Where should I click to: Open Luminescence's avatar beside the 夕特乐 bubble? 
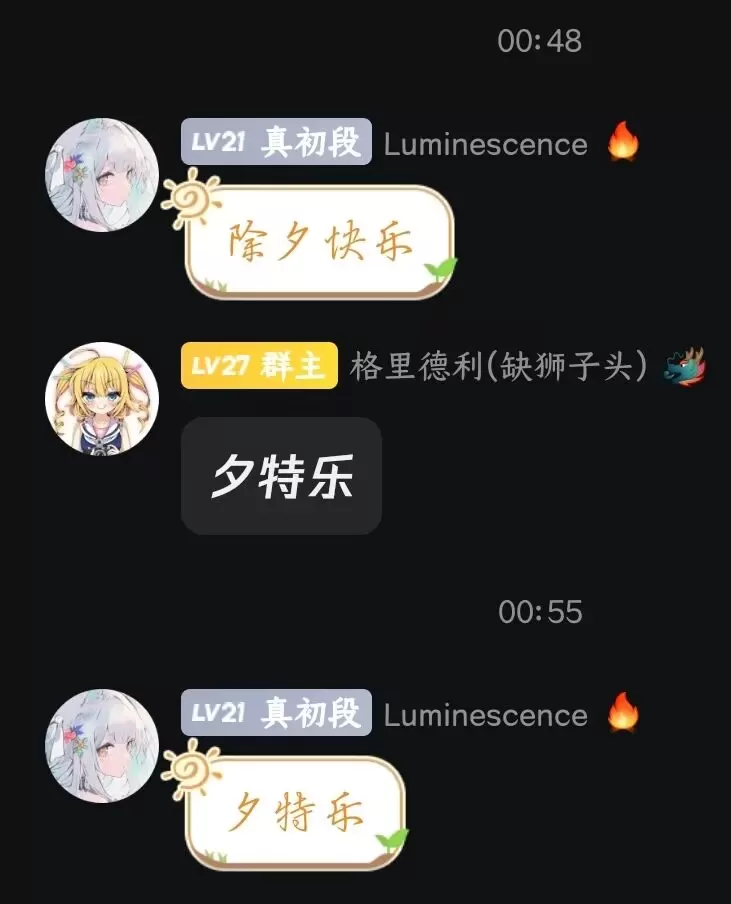tap(101, 745)
